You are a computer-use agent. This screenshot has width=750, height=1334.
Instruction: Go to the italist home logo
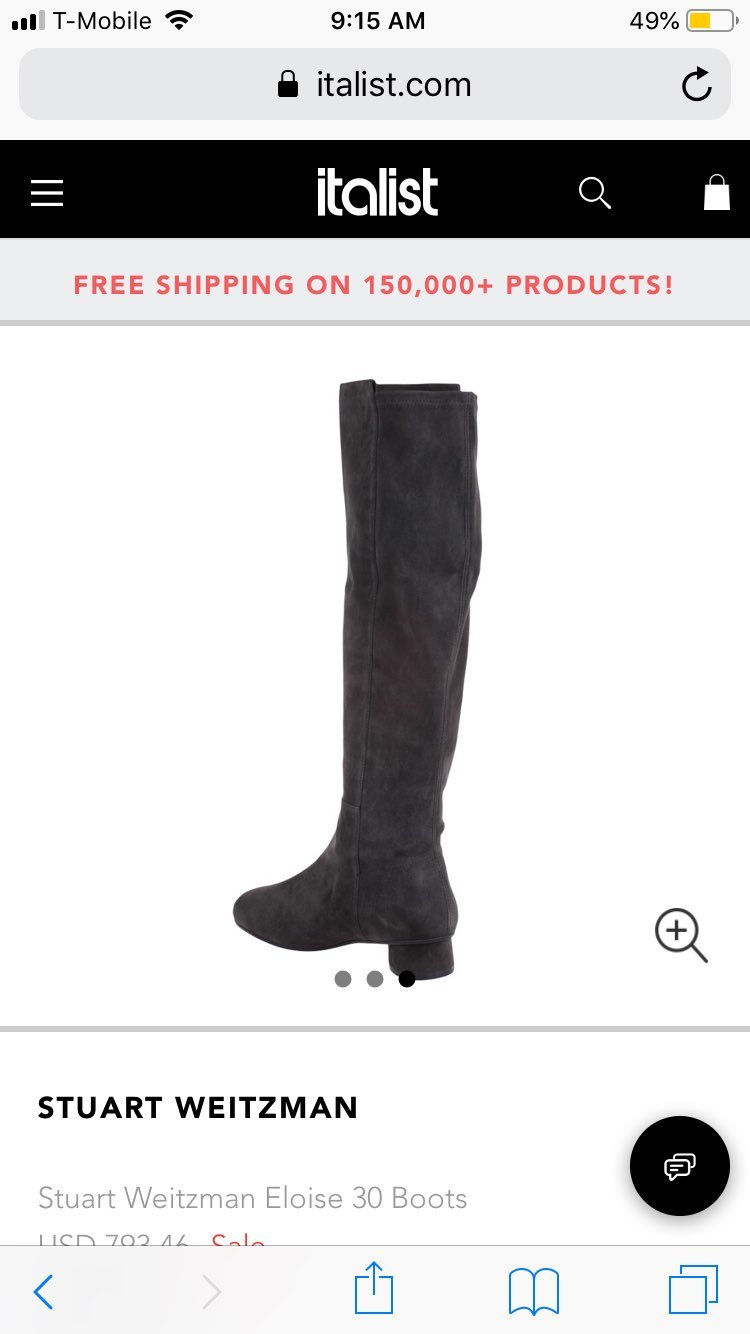click(x=377, y=192)
